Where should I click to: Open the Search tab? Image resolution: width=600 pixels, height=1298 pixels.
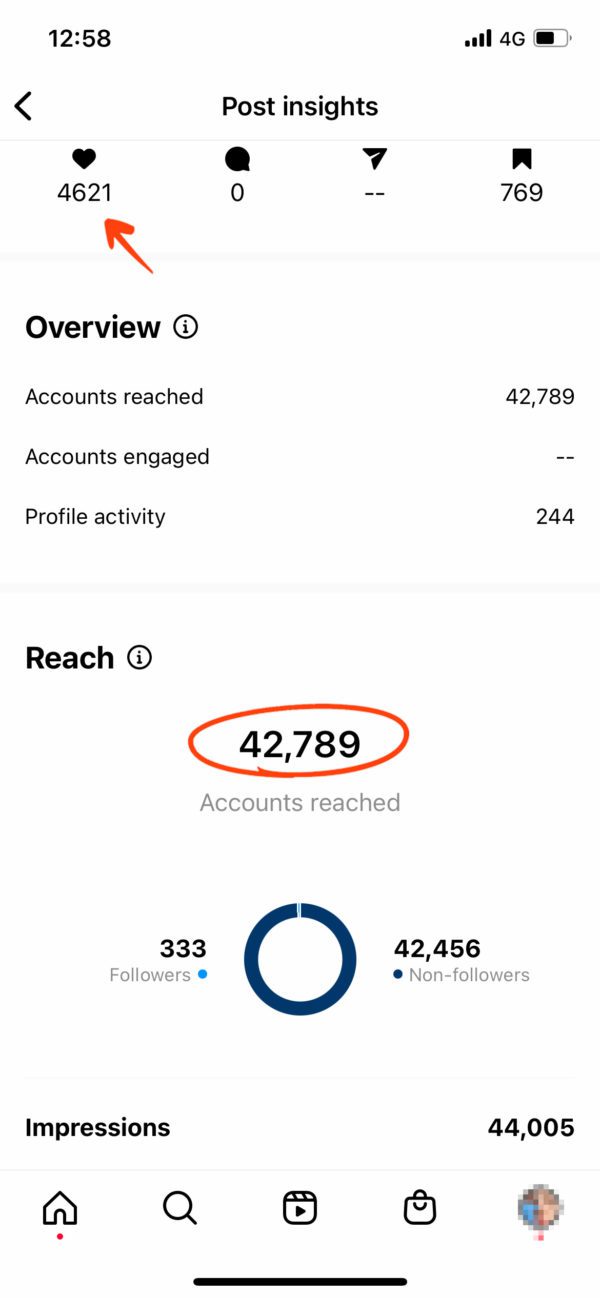click(180, 1208)
